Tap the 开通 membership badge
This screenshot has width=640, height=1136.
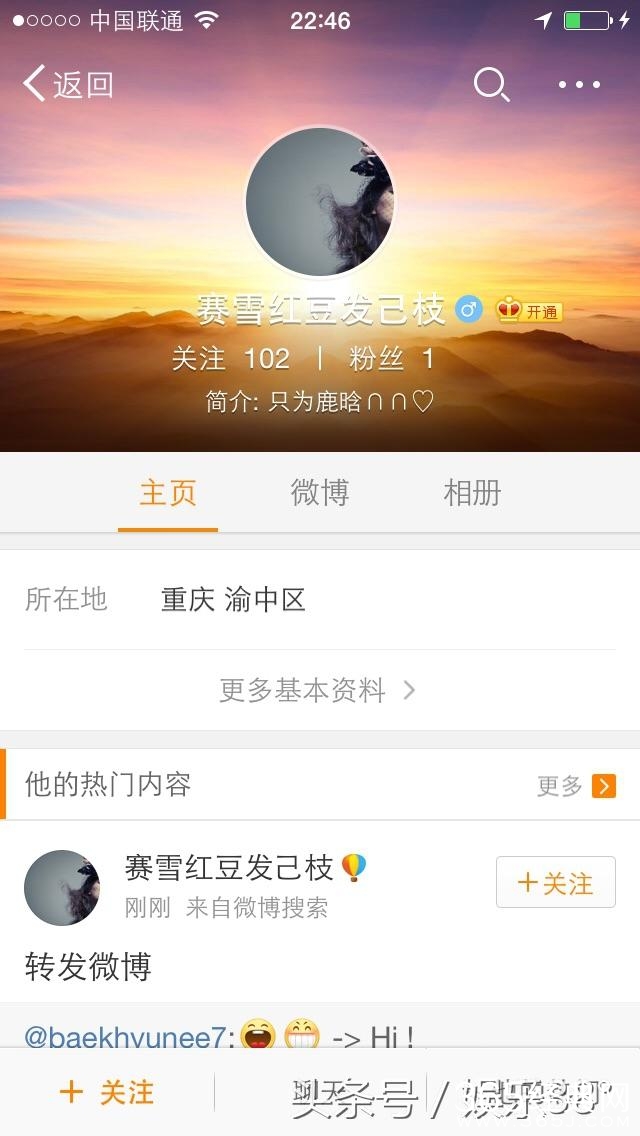coord(529,311)
